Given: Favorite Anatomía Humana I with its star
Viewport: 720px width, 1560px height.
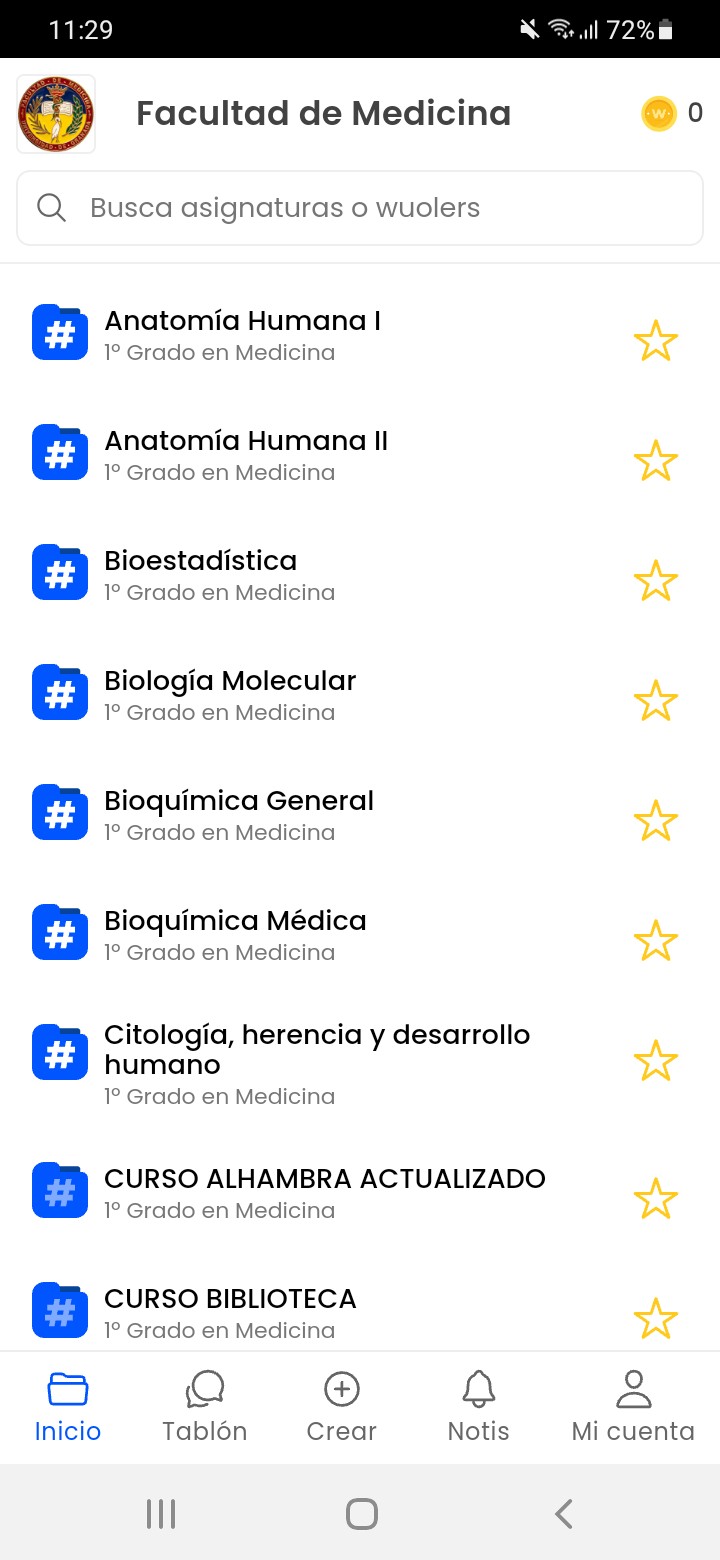Looking at the screenshot, I should point(656,341).
